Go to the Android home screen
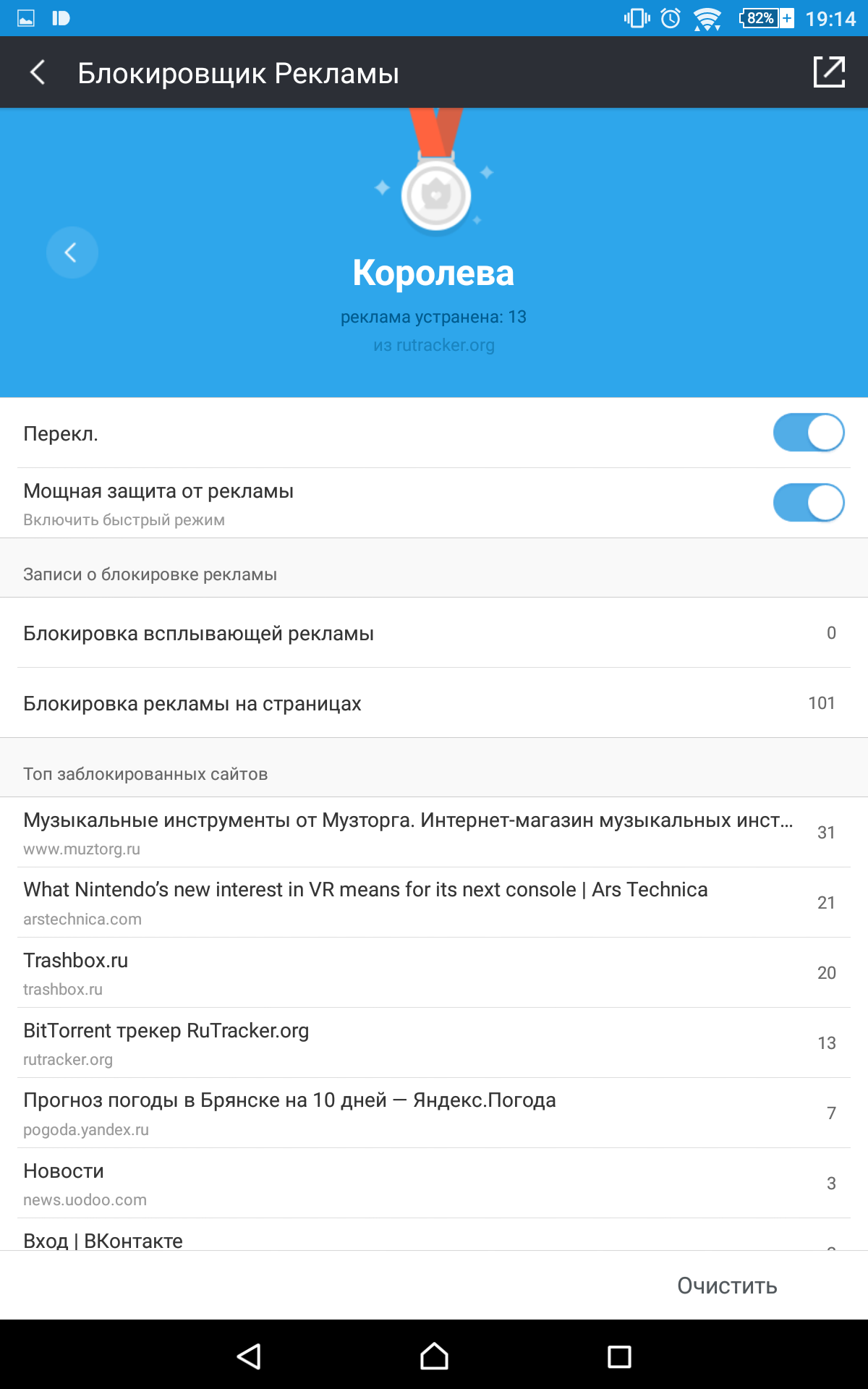Image resolution: width=868 pixels, height=1389 pixels. tap(434, 1356)
